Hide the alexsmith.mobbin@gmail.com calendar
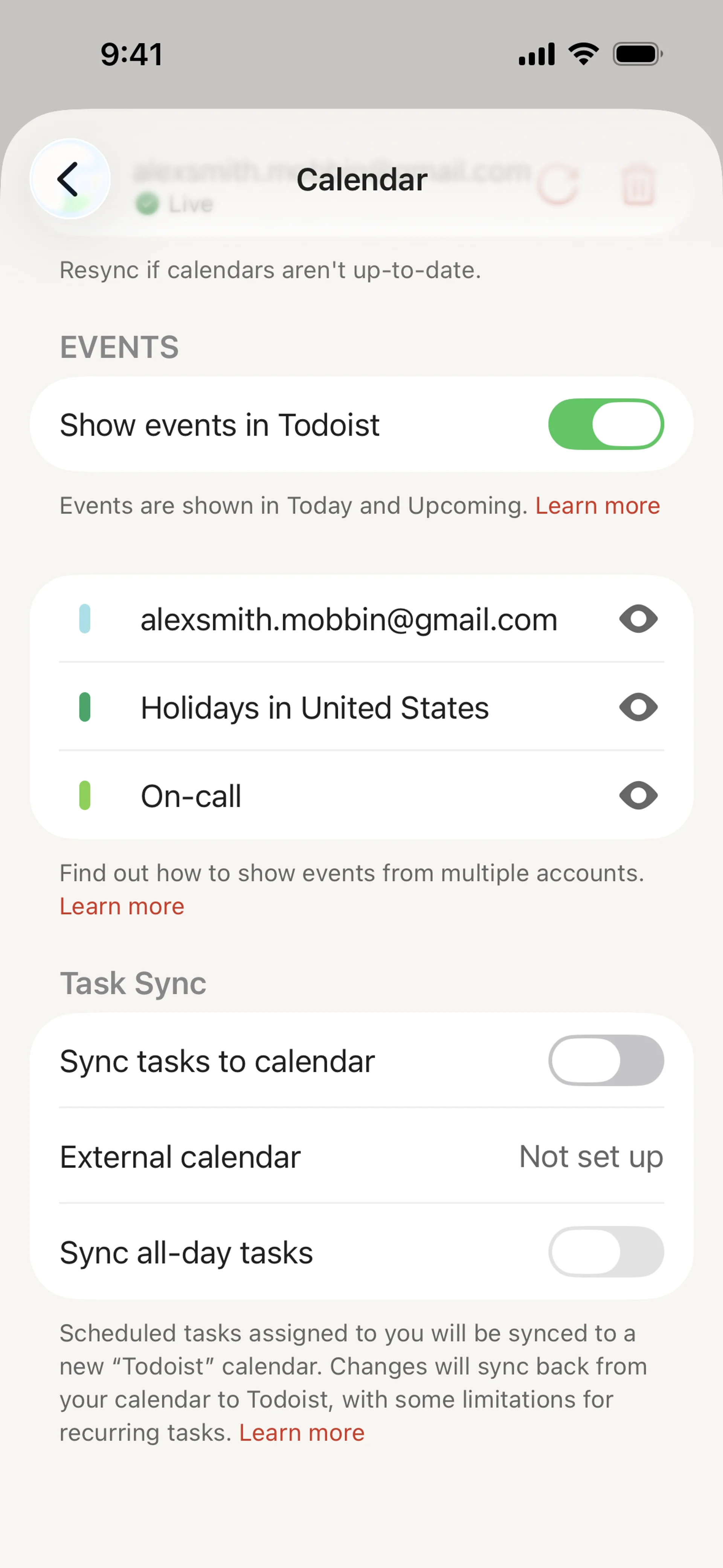The width and height of the screenshot is (723, 1568). pyautogui.click(x=638, y=619)
